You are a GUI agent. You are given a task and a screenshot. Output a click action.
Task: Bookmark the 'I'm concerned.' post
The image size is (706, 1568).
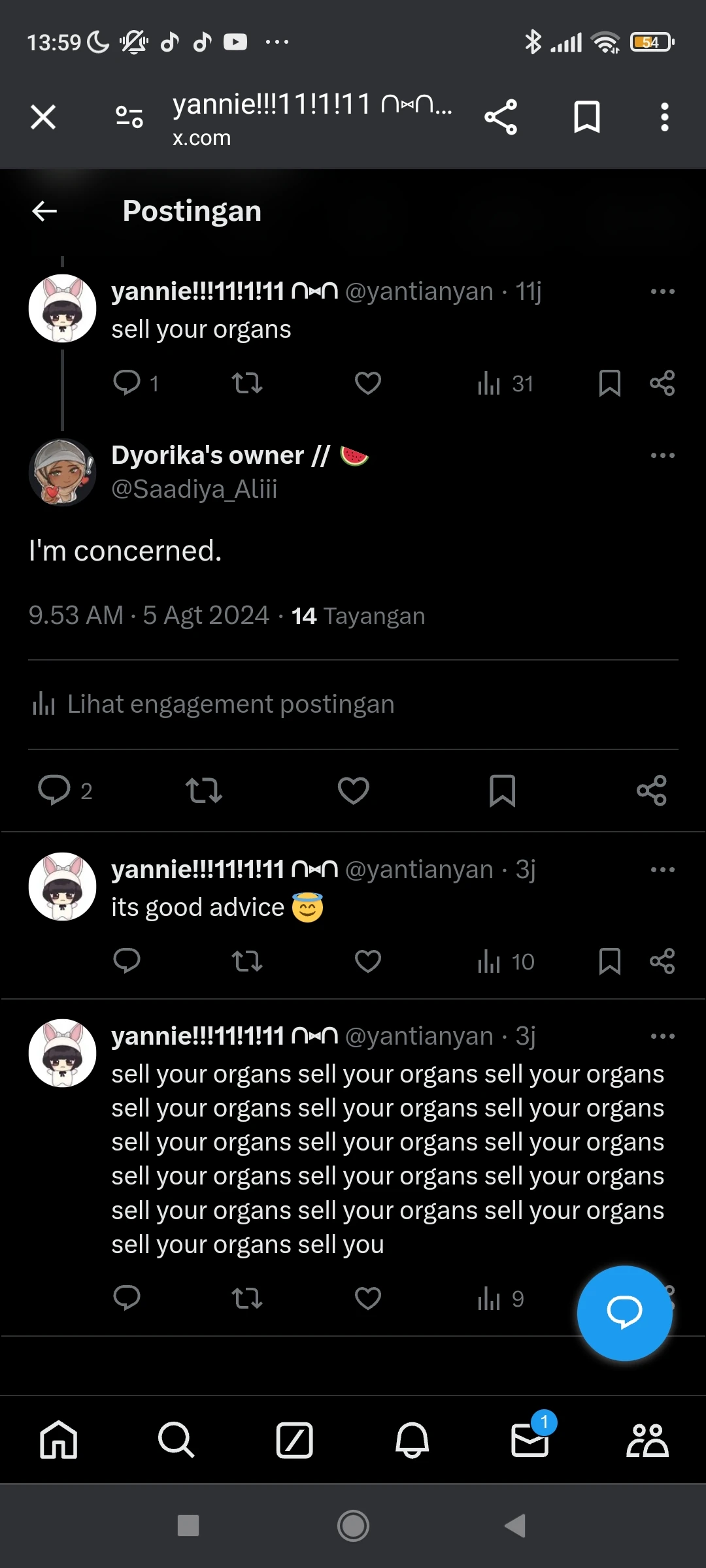tap(502, 791)
